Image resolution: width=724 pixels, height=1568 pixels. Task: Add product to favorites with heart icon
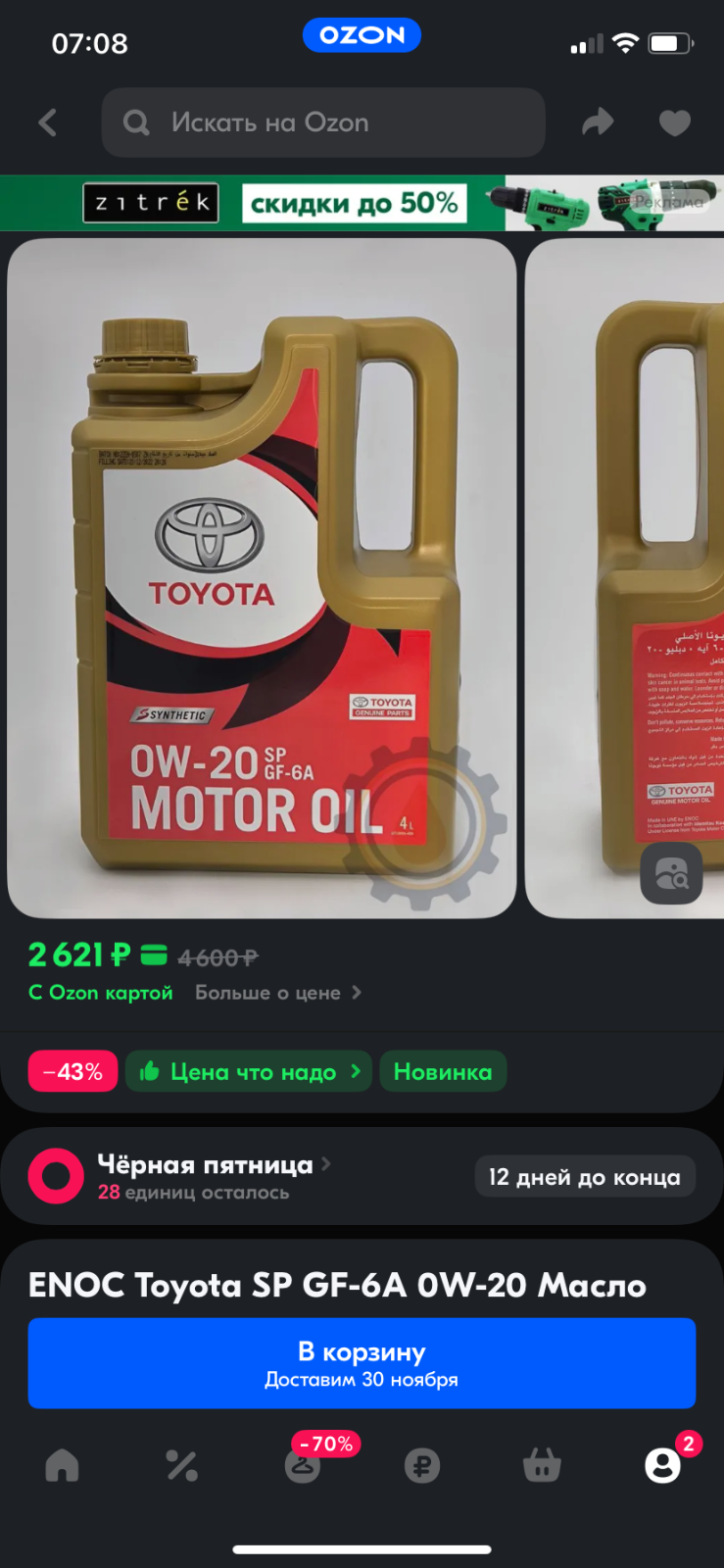point(674,122)
